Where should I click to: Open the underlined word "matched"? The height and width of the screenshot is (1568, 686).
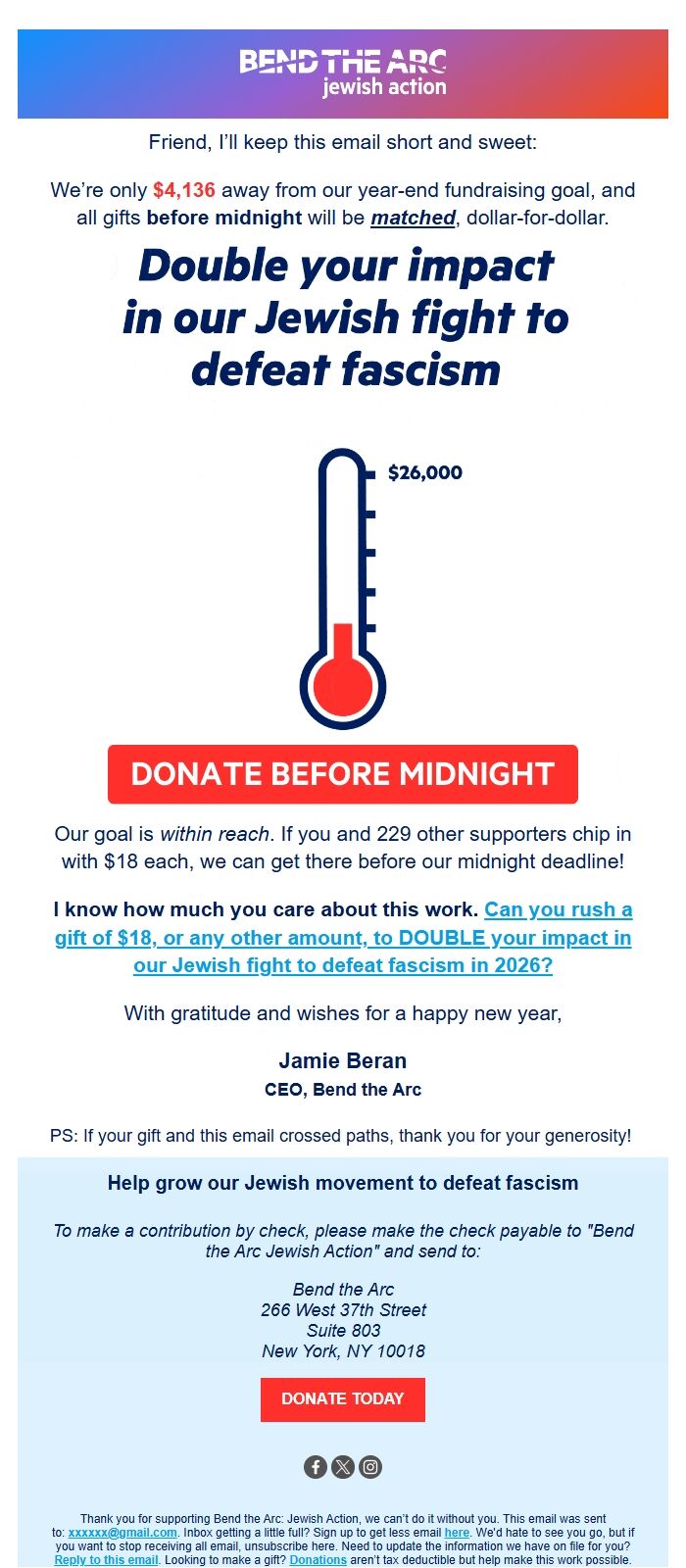(413, 218)
